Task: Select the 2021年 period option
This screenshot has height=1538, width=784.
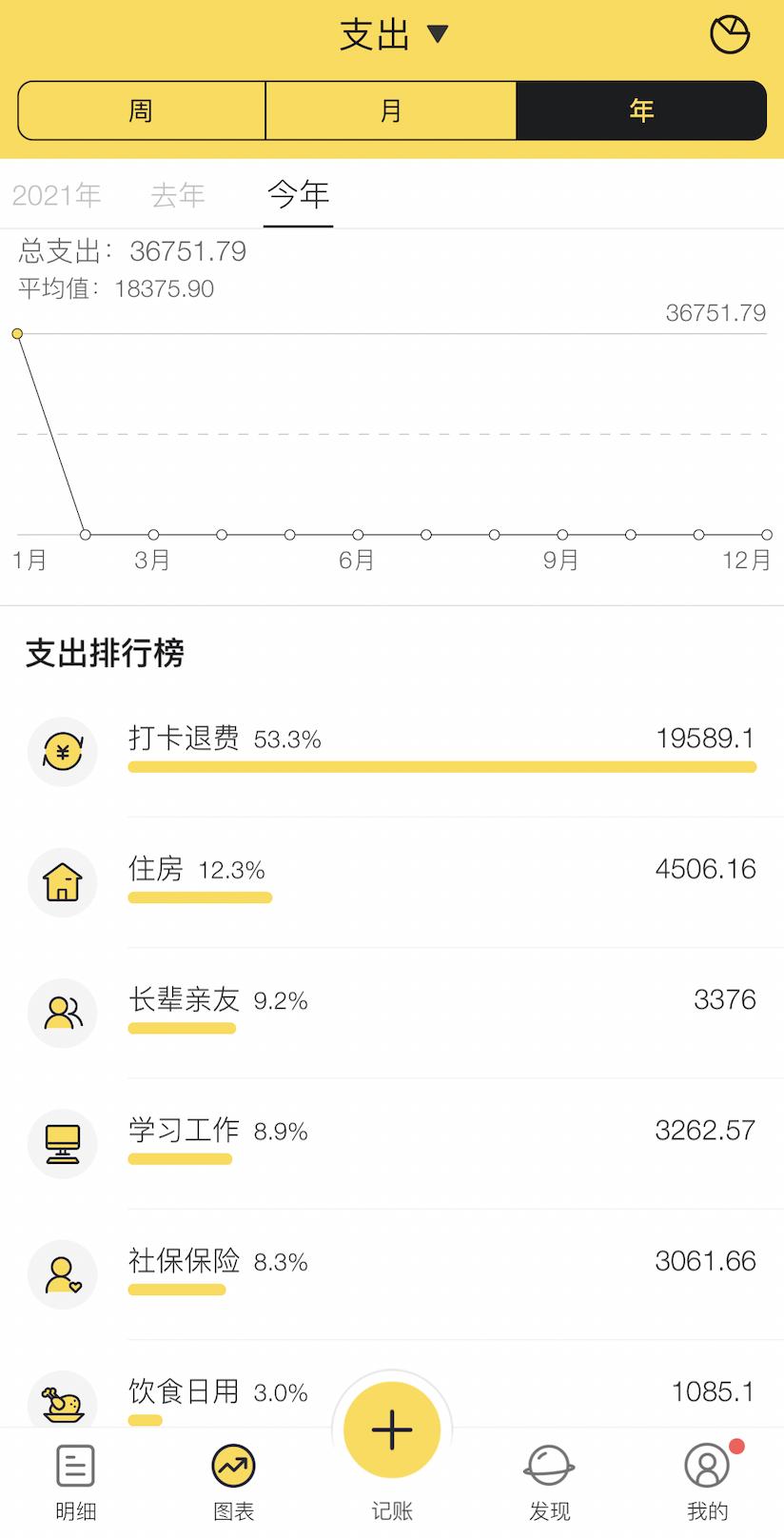Action: pos(57,196)
